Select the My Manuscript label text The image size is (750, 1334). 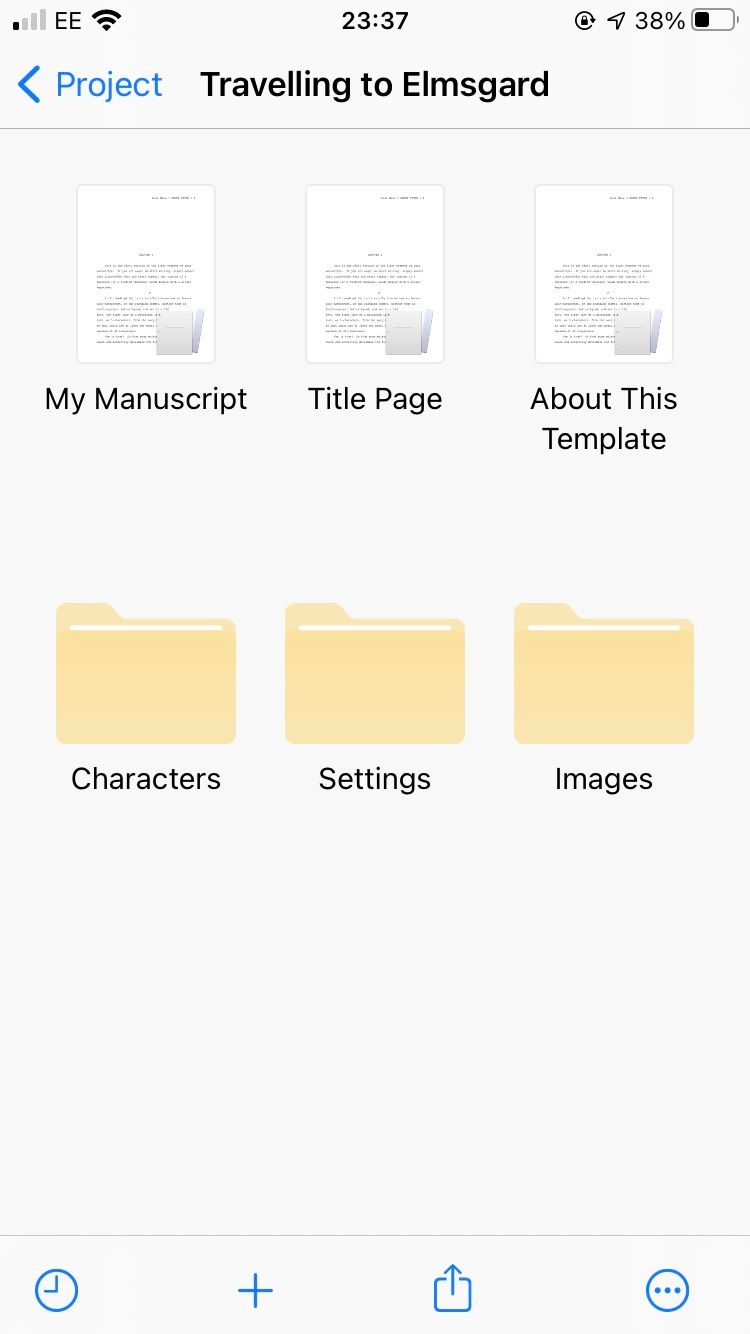click(x=146, y=398)
